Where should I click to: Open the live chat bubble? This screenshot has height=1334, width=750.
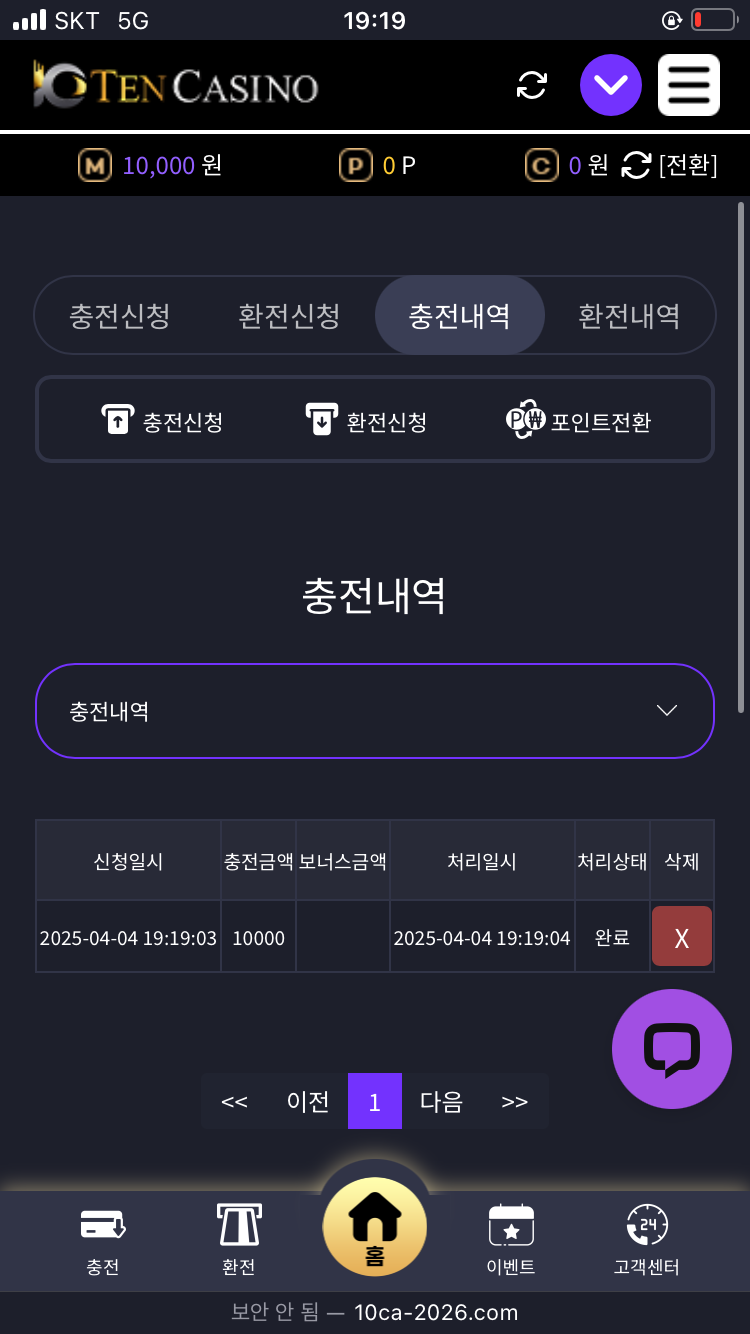pyautogui.click(x=671, y=1049)
